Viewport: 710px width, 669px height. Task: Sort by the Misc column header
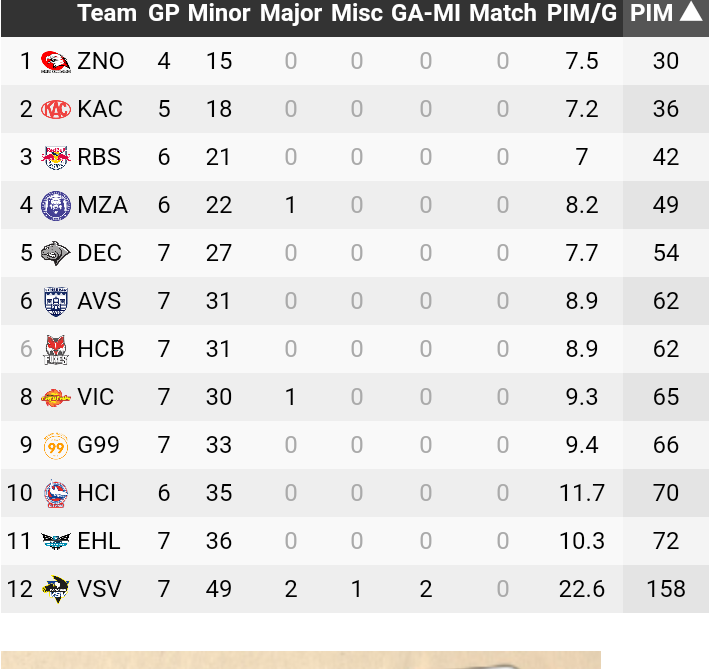click(356, 13)
